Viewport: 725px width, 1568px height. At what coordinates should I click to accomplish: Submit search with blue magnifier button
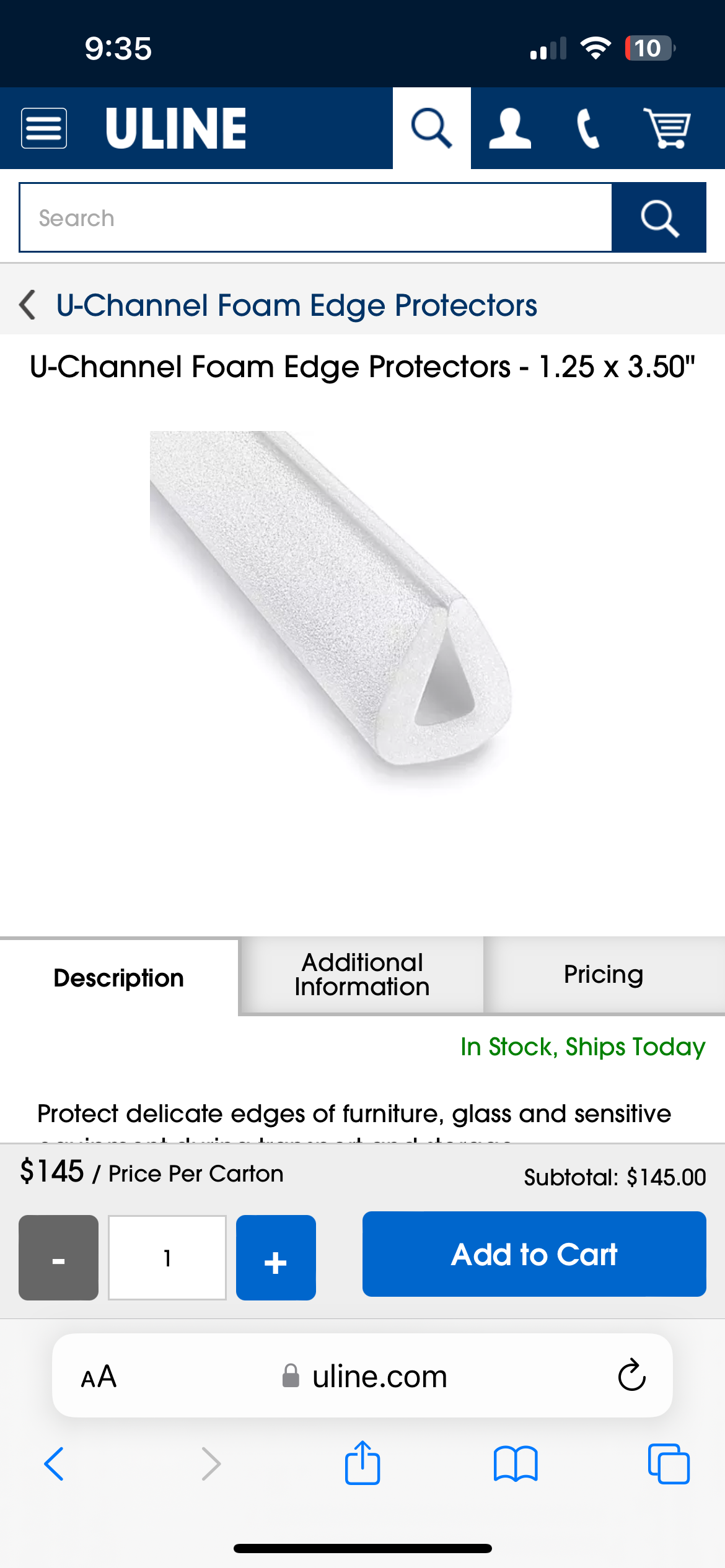[659, 217]
